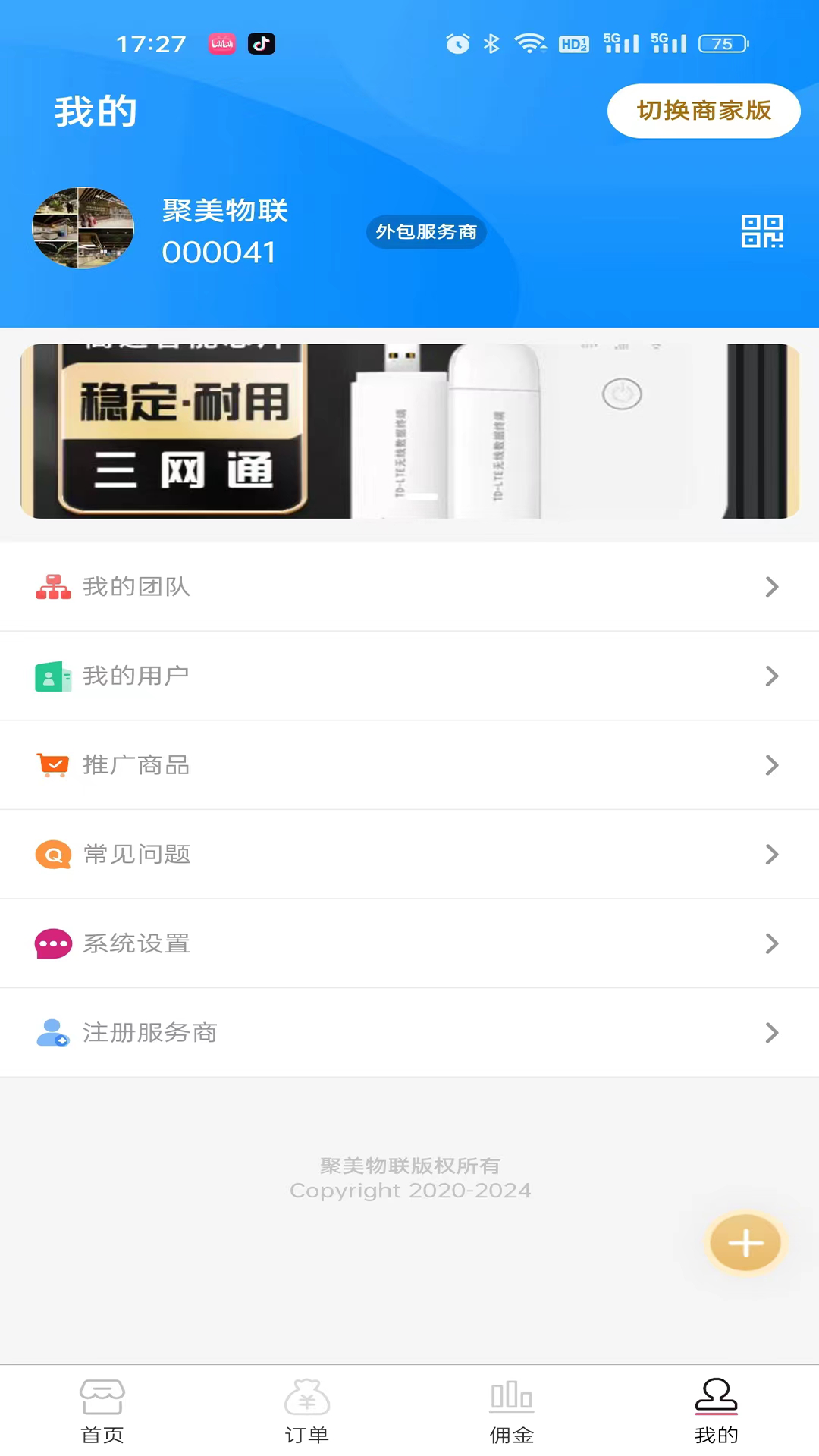Open the 注册服务商 page

(409, 1032)
